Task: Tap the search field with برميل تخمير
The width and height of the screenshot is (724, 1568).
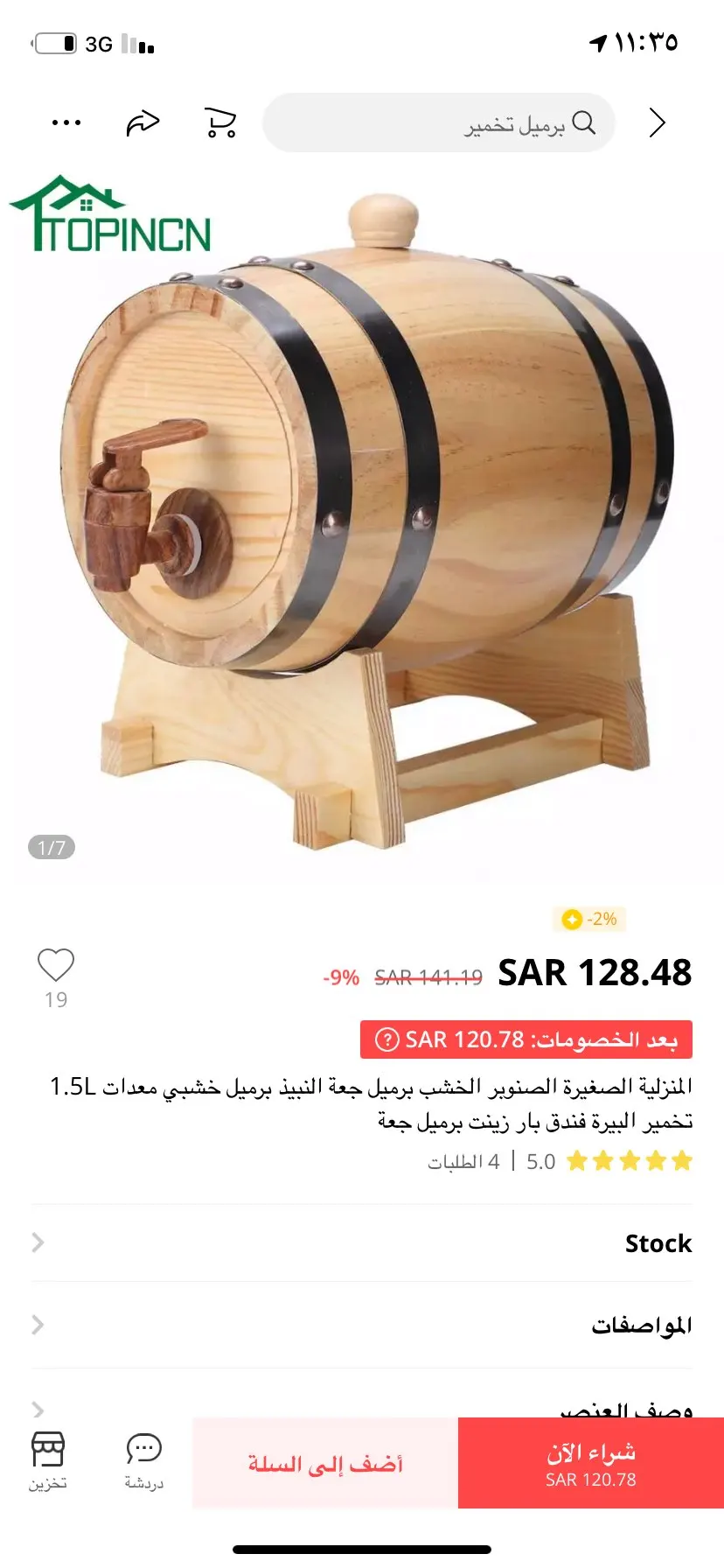Action: (x=439, y=124)
